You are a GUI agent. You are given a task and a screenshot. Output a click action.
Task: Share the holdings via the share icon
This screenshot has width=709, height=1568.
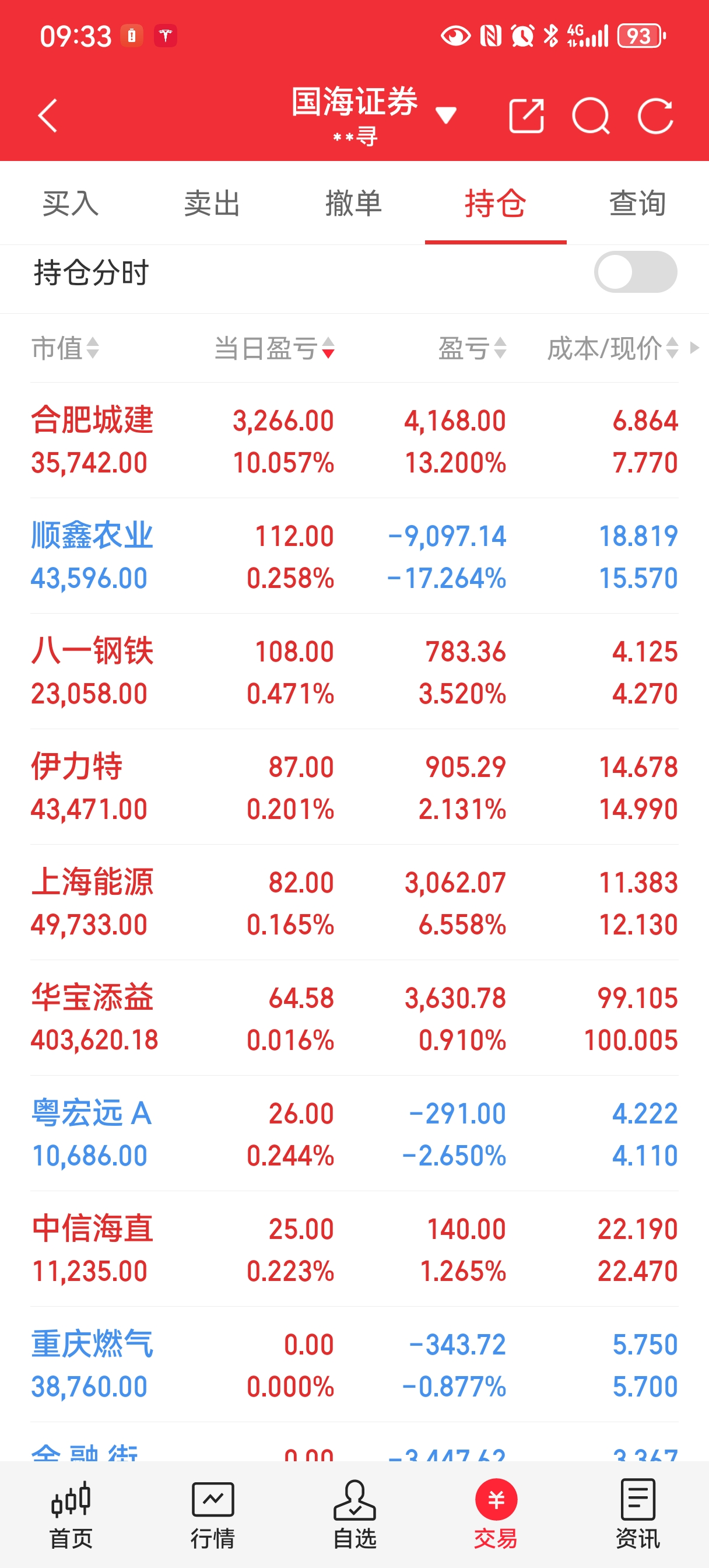click(x=526, y=116)
